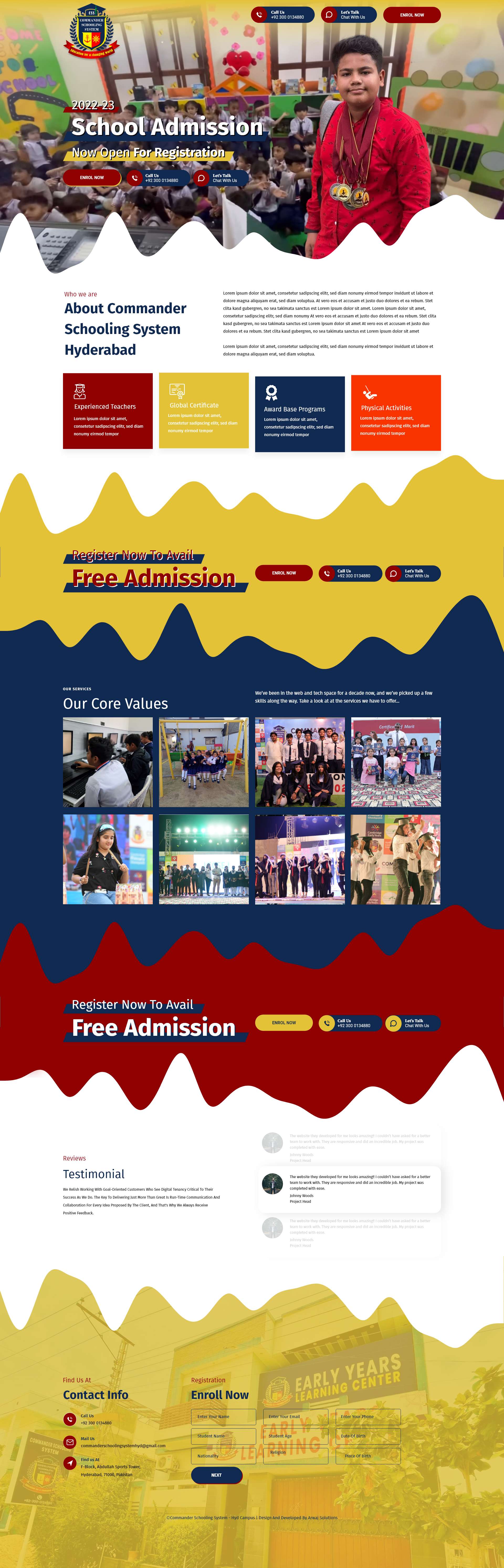Focus the Enter Your Email field
This screenshot has height=1568, width=504.
tap(295, 1417)
